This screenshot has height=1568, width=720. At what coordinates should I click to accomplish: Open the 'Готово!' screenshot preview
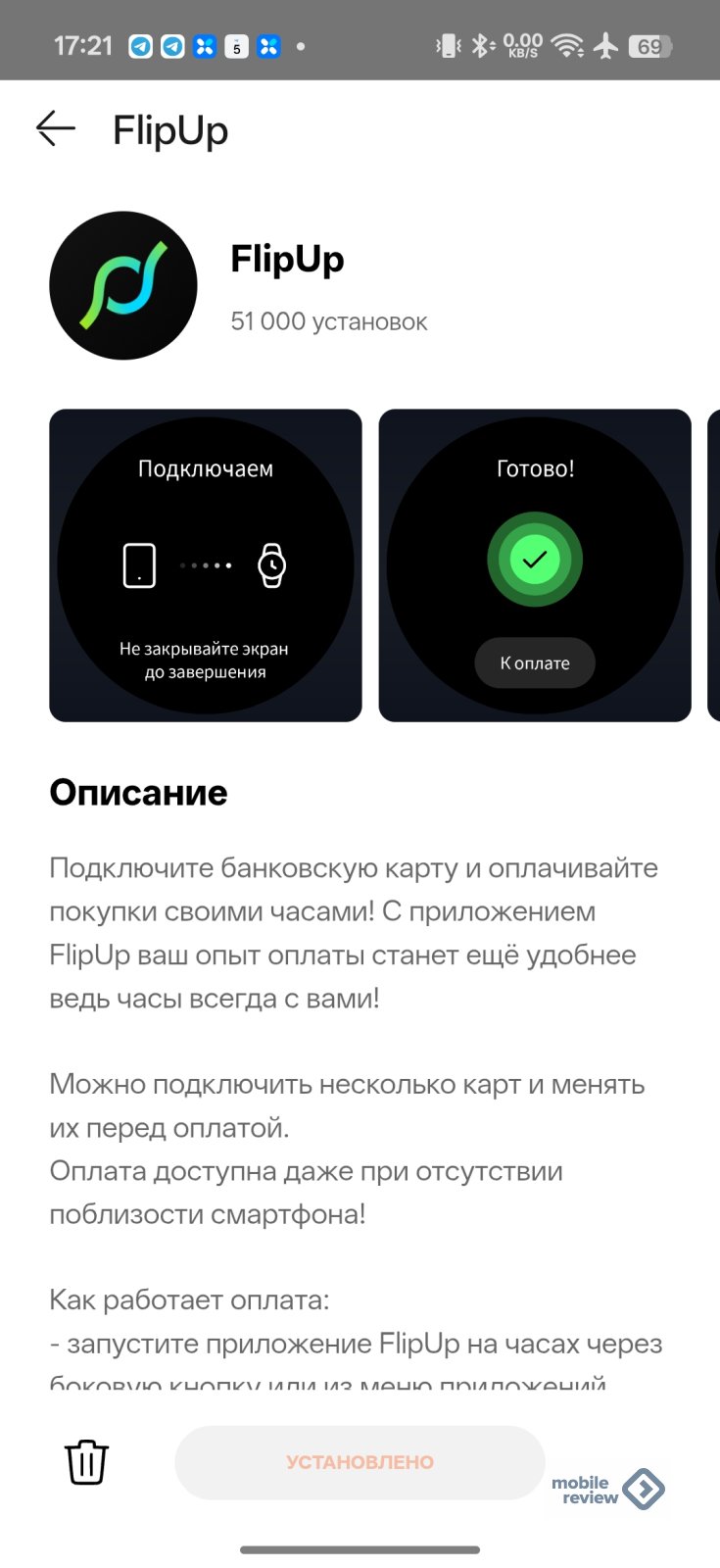[x=535, y=565]
